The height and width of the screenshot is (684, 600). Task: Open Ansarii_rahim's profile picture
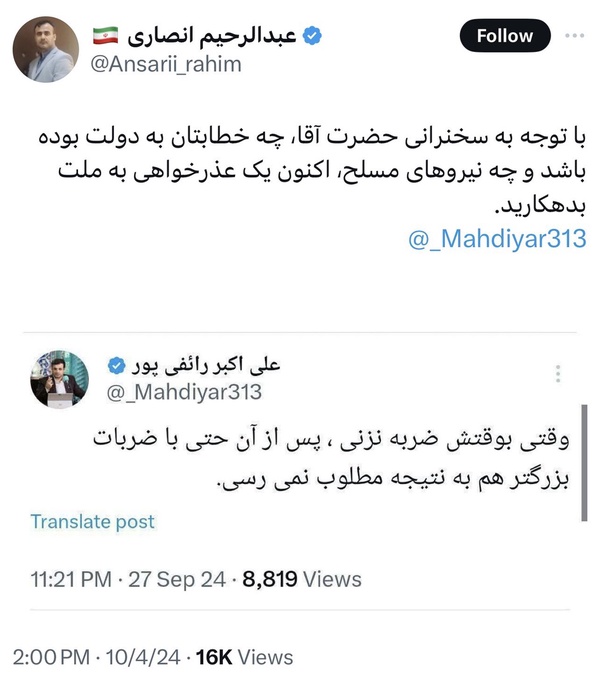tap(46, 49)
